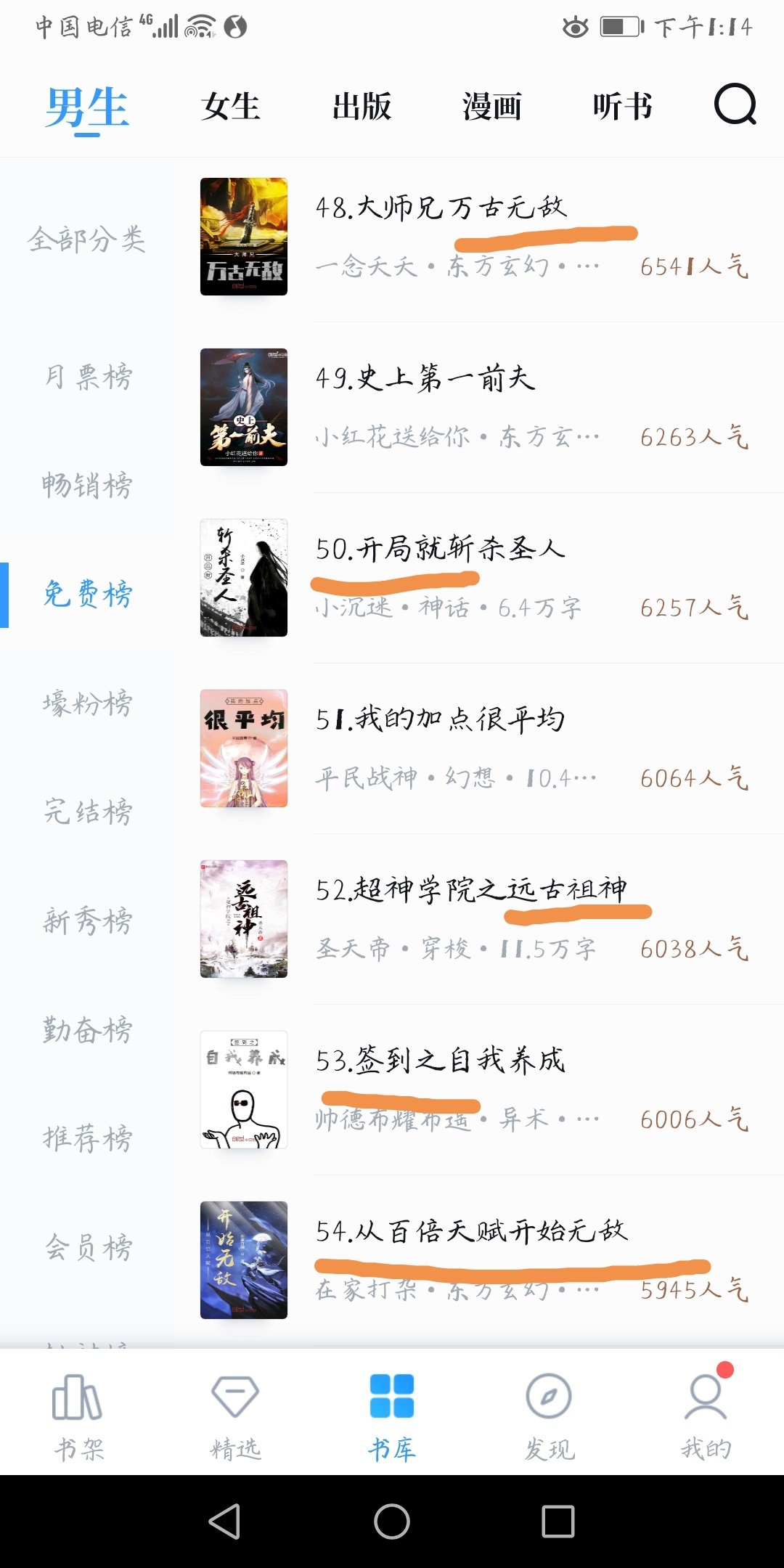
Task: Select the 月票榜 ranking
Action: coord(88,377)
